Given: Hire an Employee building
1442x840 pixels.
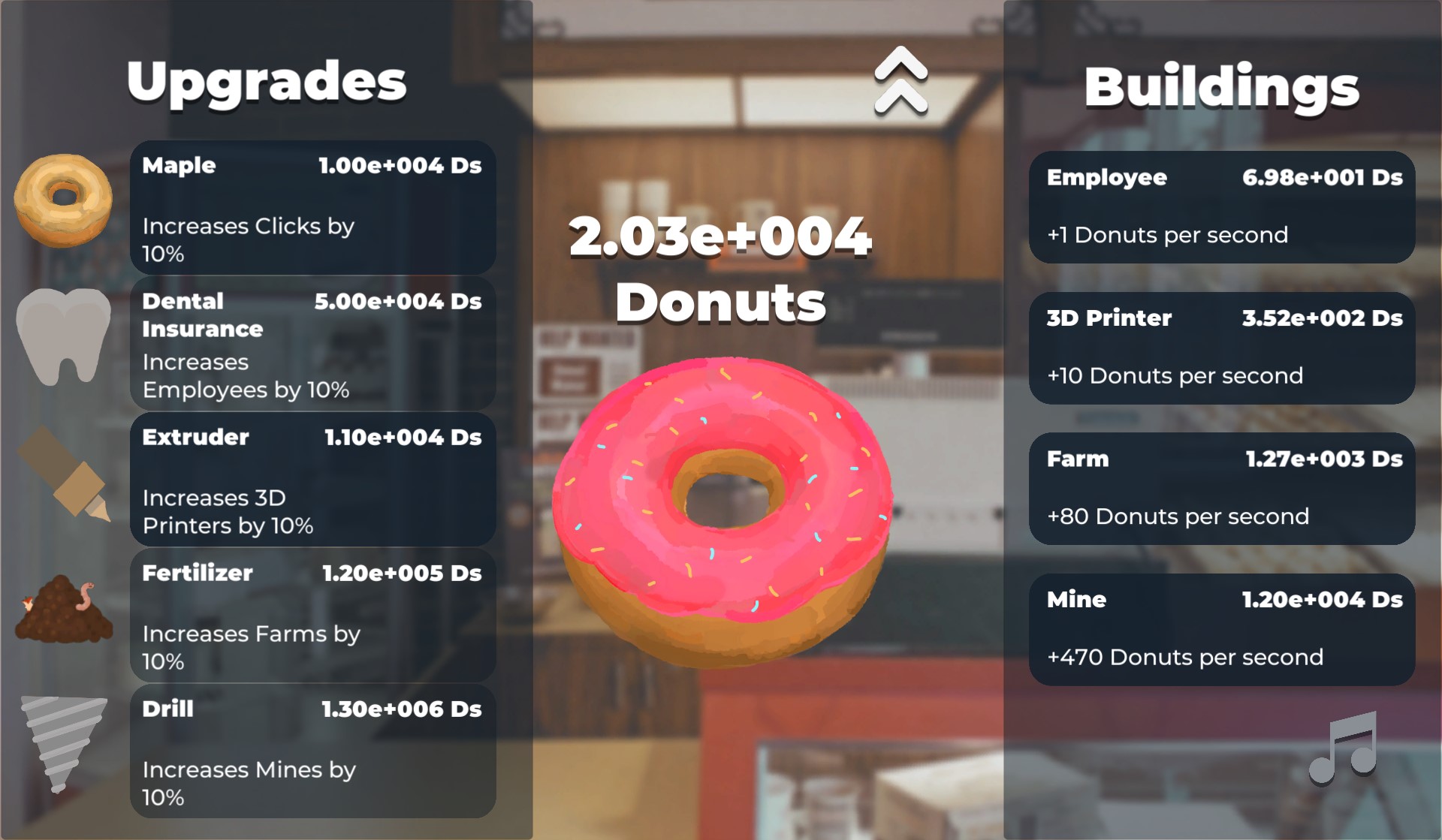Looking at the screenshot, I should [1221, 207].
